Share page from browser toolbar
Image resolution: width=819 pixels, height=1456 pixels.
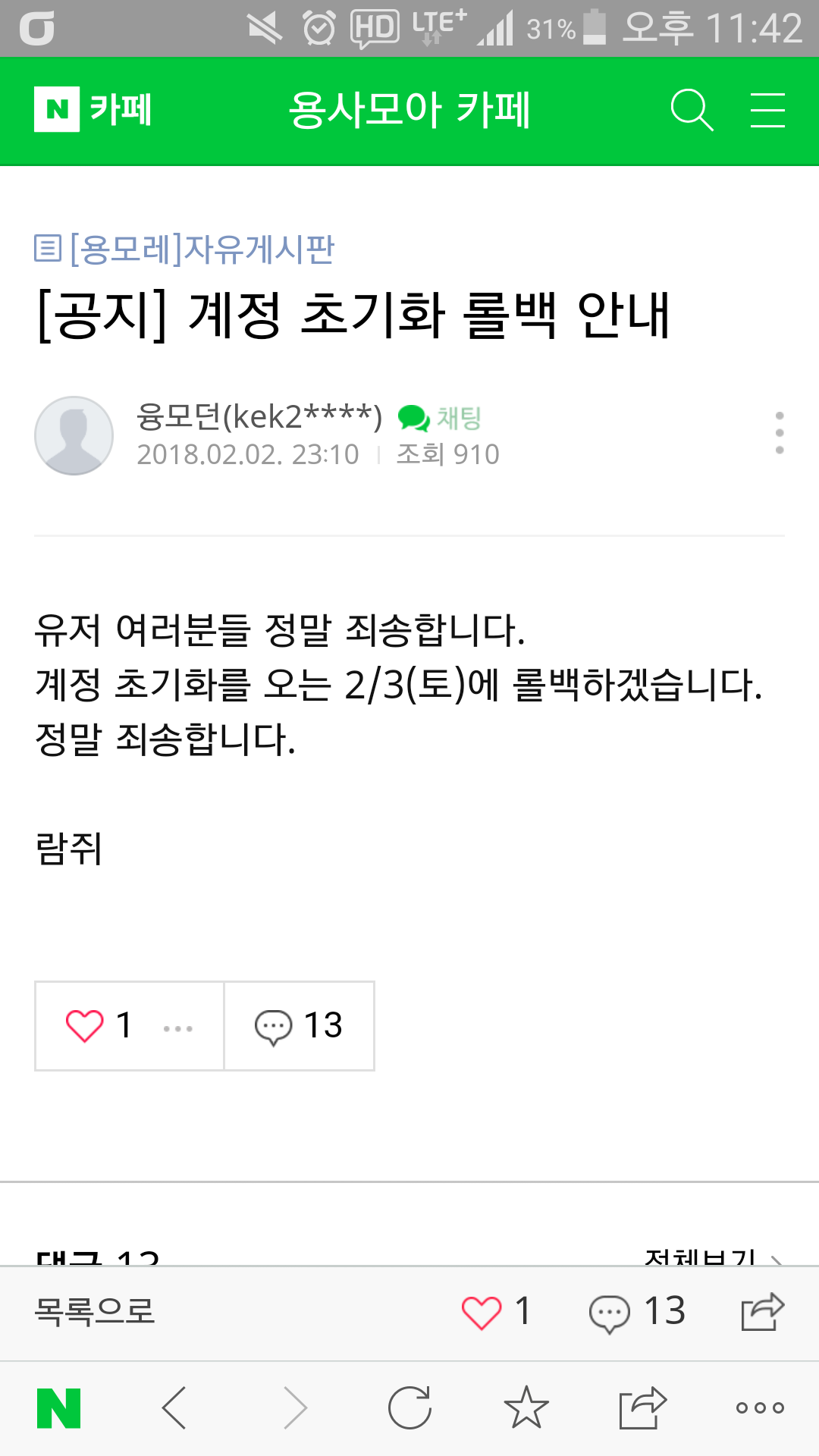[642, 1408]
